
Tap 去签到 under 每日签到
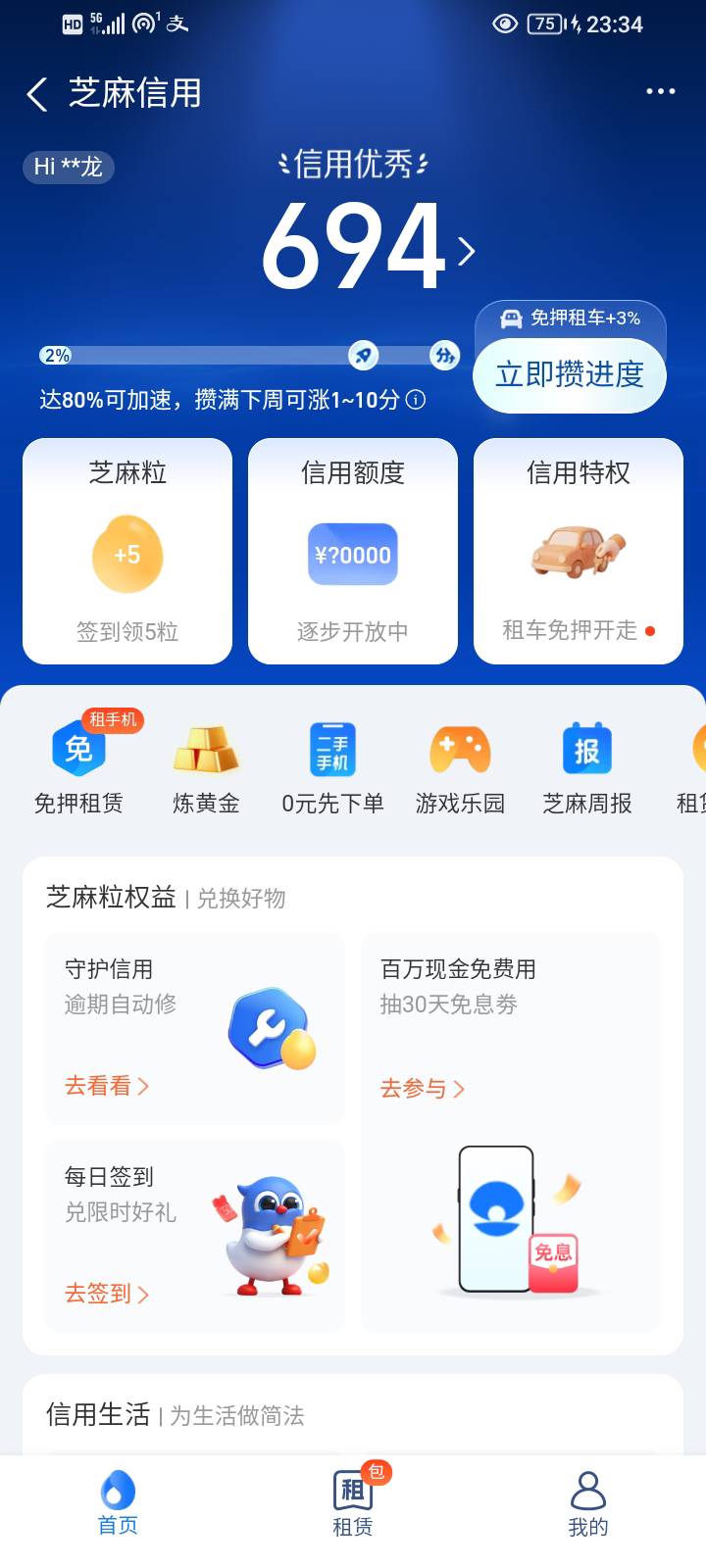coord(107,1294)
